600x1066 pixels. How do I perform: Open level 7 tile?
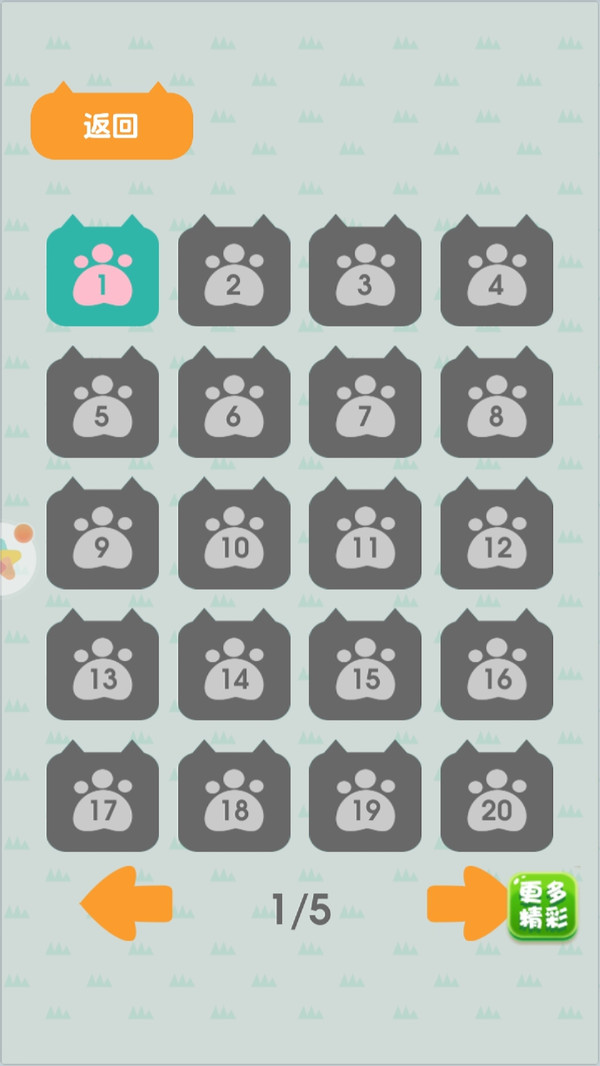pos(365,407)
